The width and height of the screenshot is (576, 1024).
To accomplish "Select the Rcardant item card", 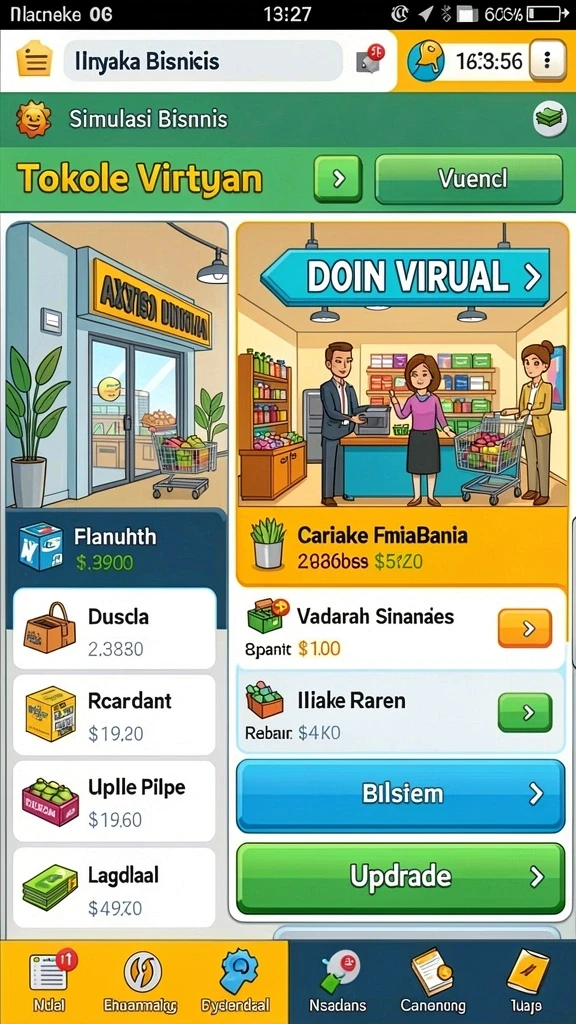I will pos(114,714).
